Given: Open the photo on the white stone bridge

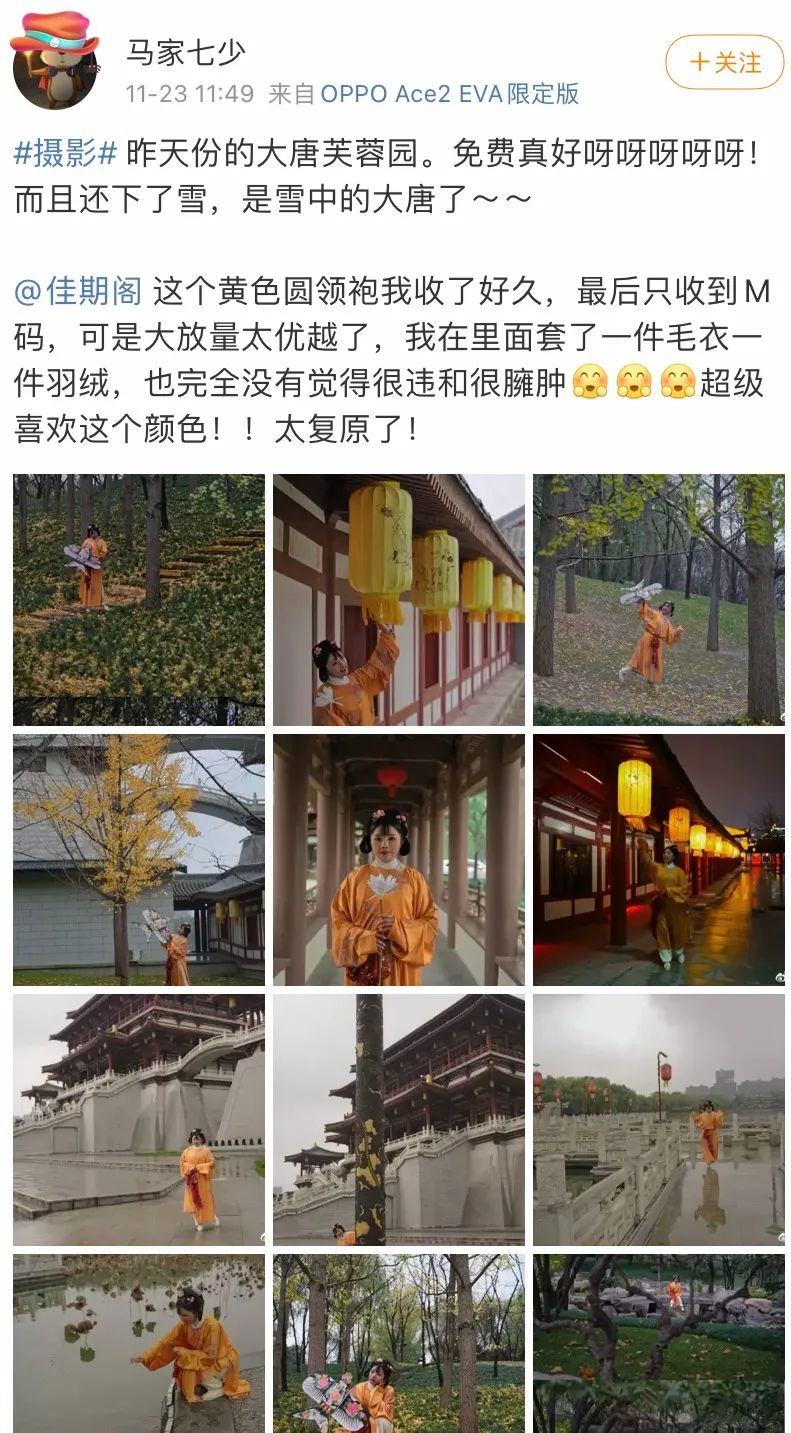Looking at the screenshot, I should point(659,1120).
